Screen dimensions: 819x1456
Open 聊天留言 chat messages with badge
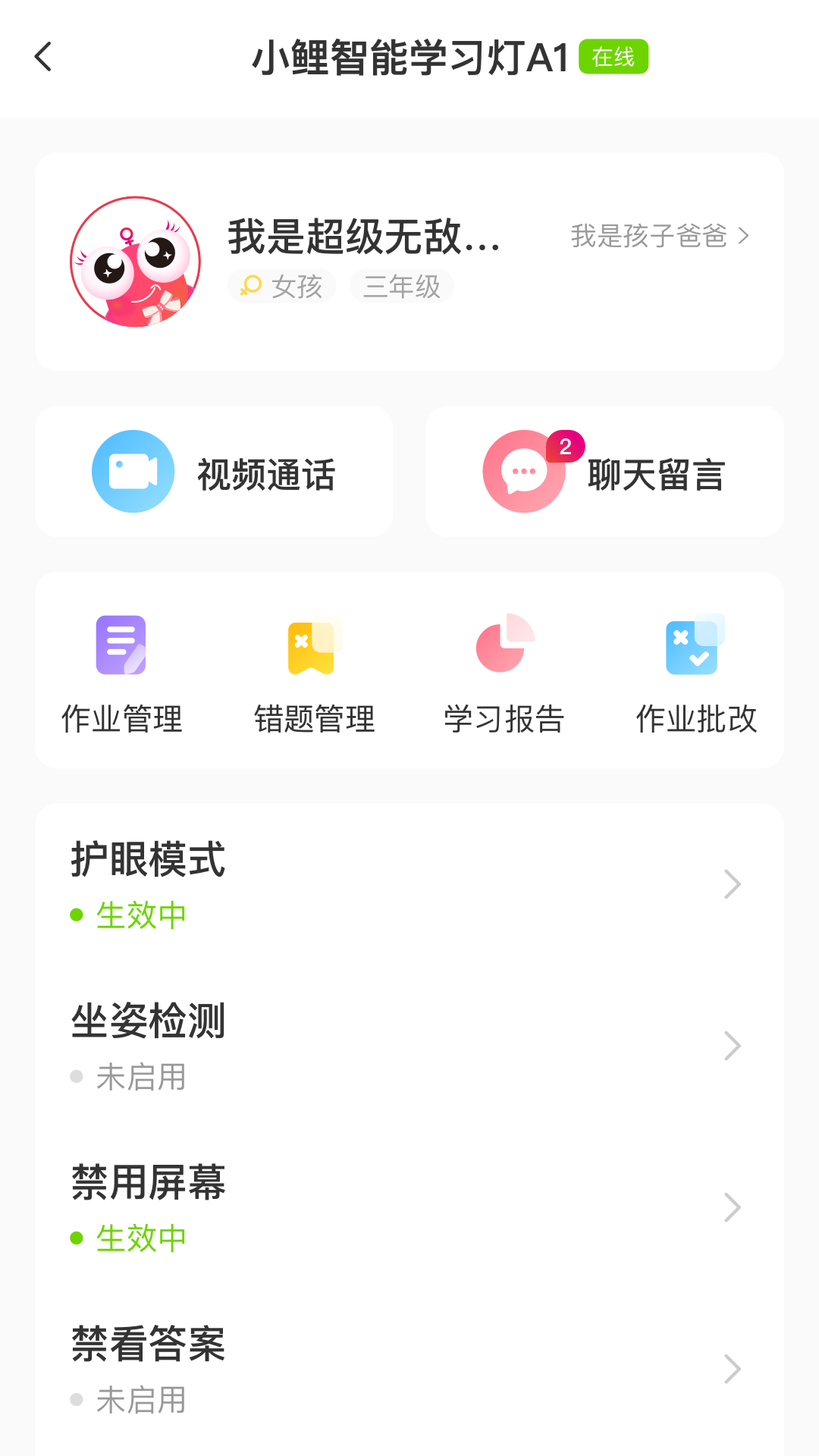point(523,470)
